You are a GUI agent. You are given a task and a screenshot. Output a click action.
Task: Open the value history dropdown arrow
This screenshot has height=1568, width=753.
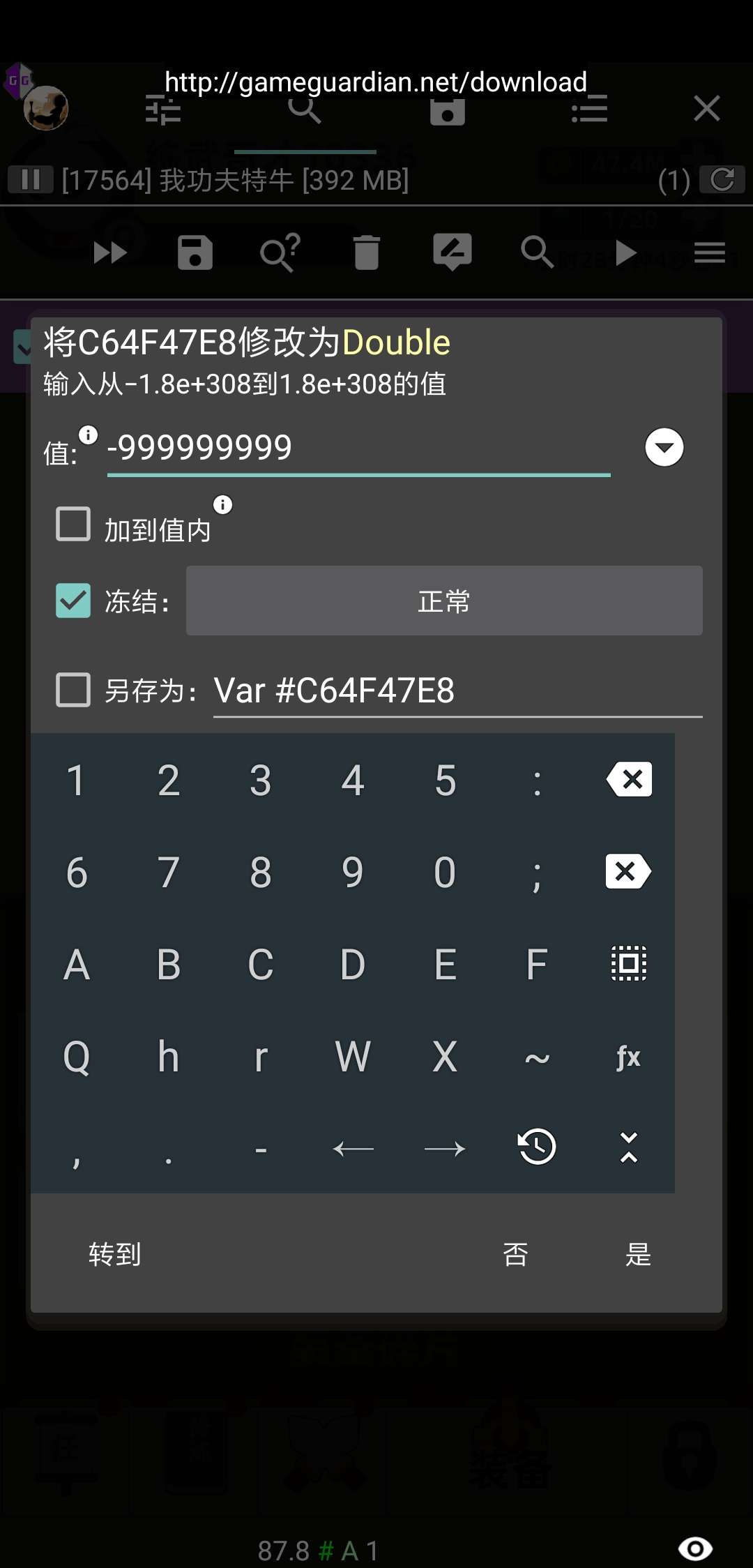coord(664,447)
